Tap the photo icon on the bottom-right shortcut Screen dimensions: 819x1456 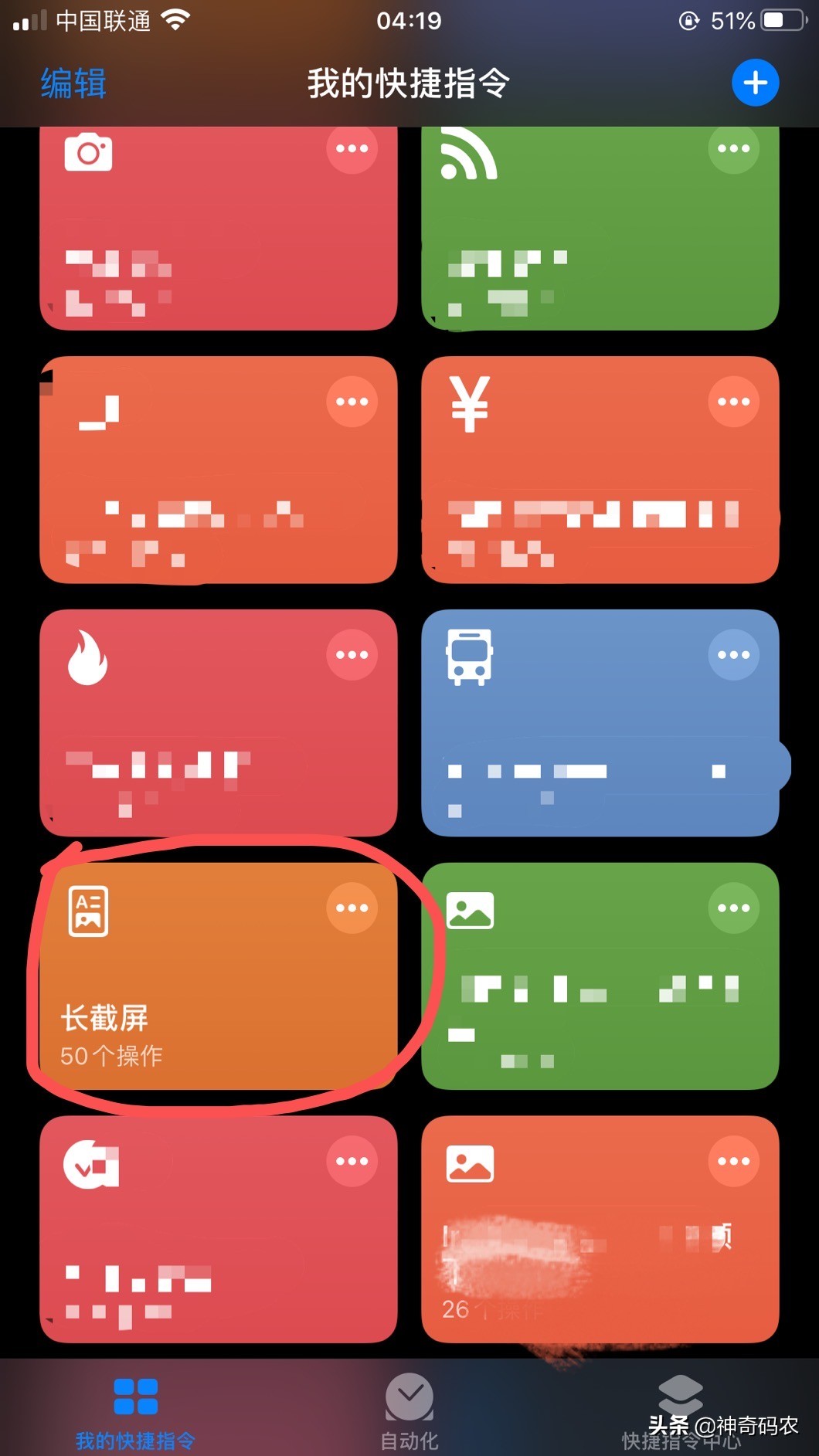[471, 1162]
